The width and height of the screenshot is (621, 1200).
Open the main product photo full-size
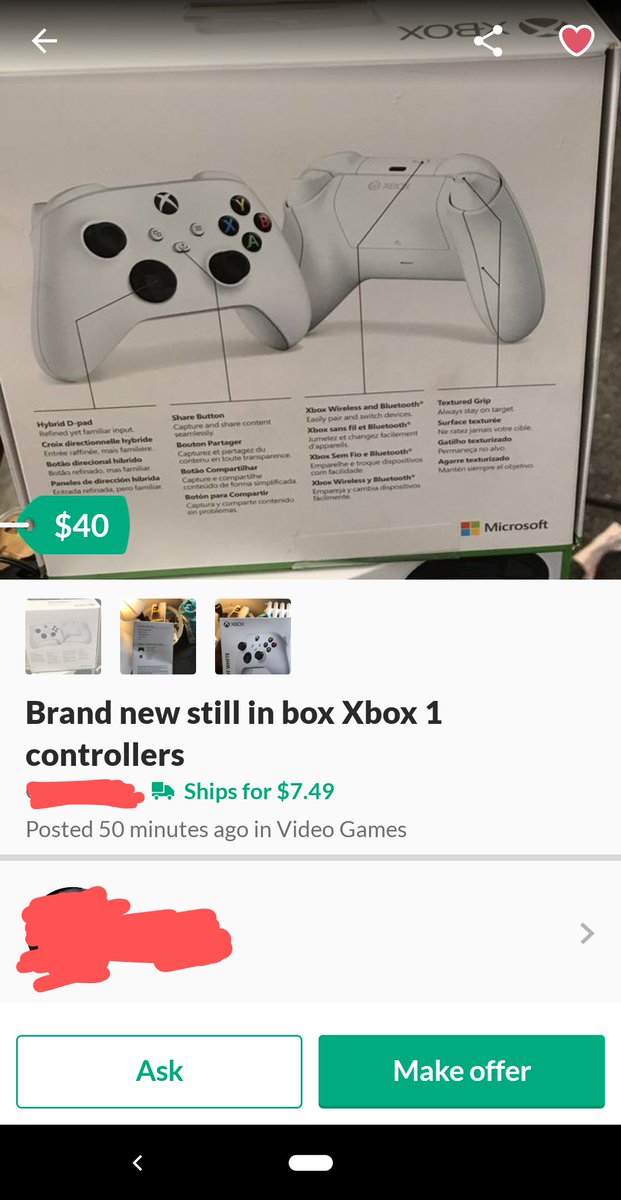click(x=310, y=300)
